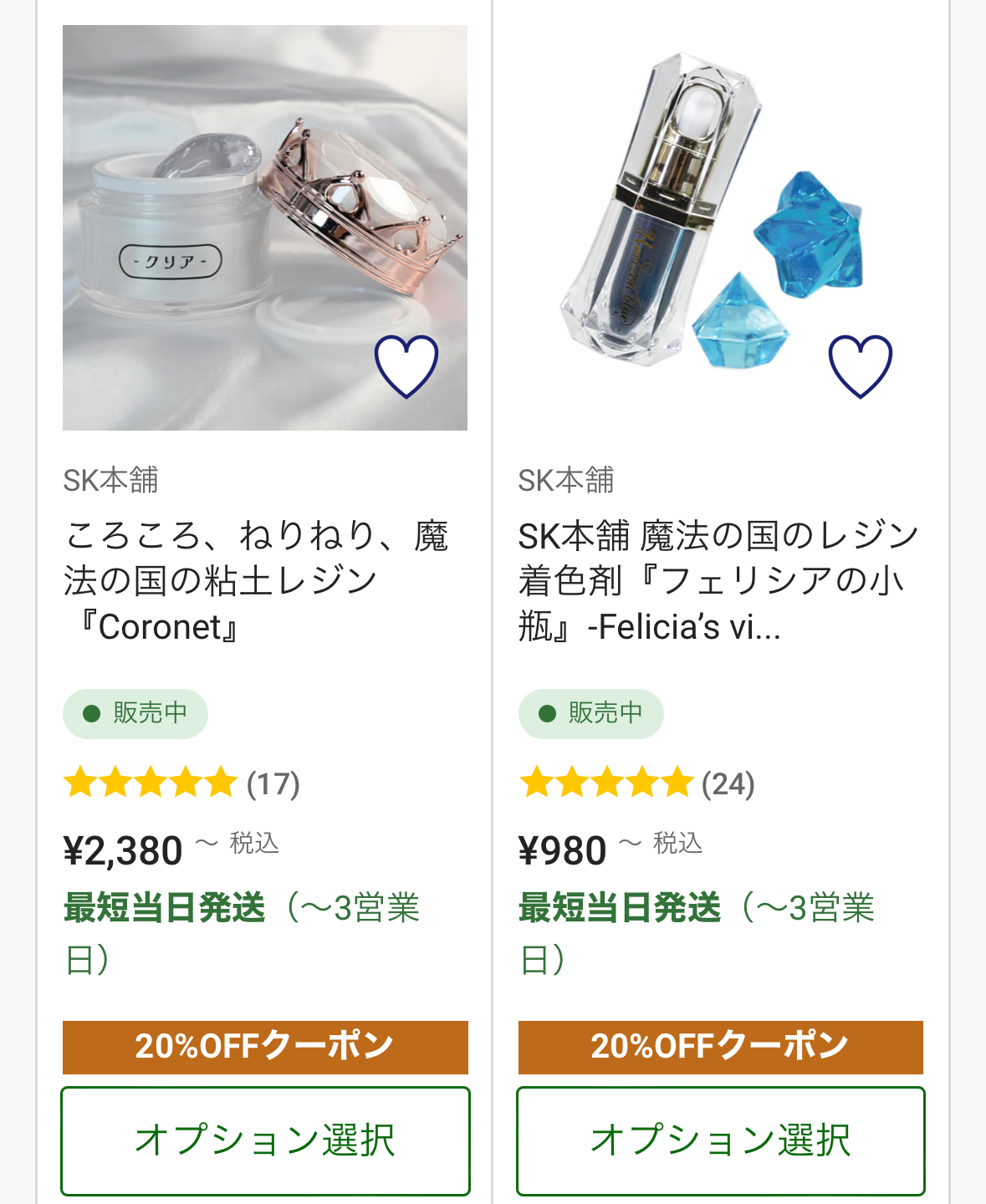Select options for the Coronet clay resin
The image size is (986, 1204).
pyautogui.click(x=265, y=1140)
